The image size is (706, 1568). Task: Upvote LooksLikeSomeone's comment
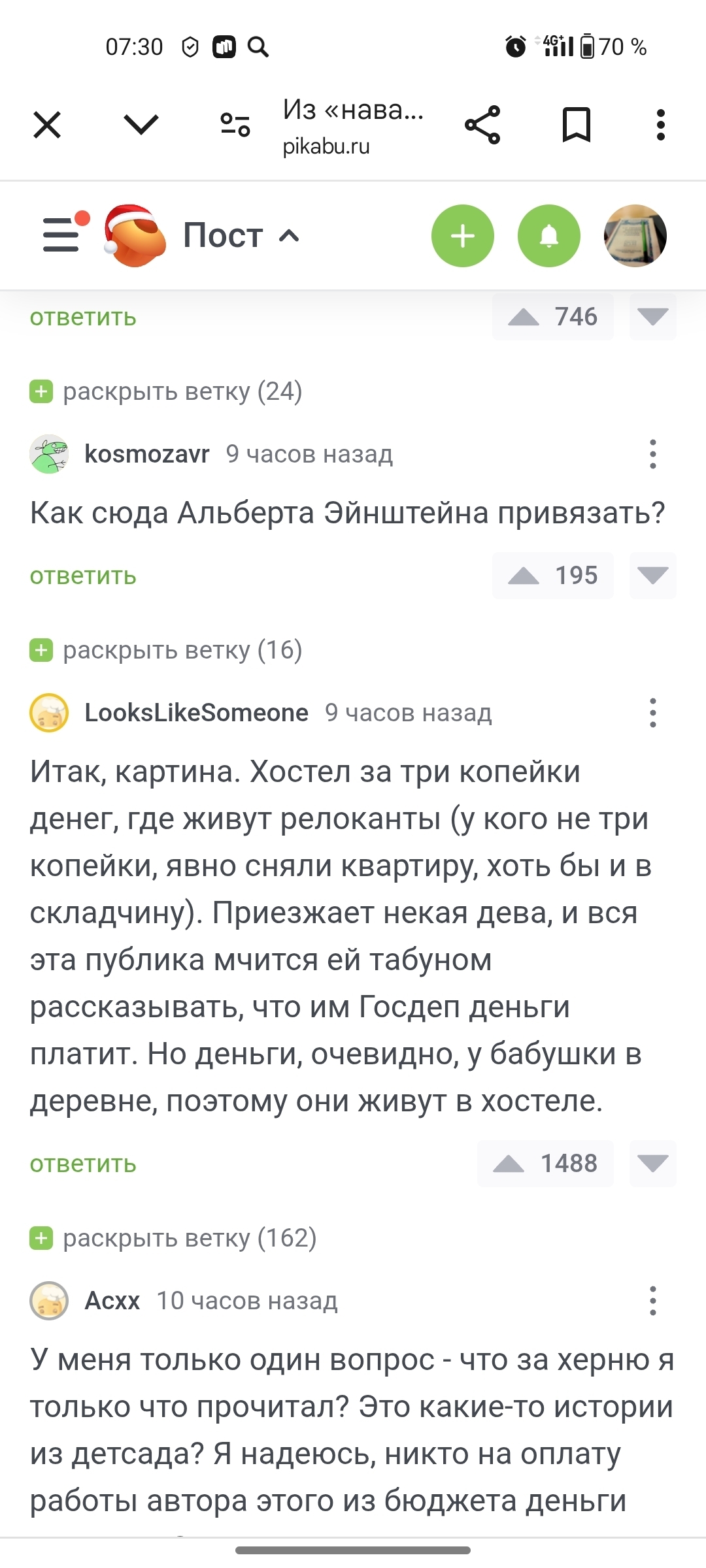click(509, 1164)
